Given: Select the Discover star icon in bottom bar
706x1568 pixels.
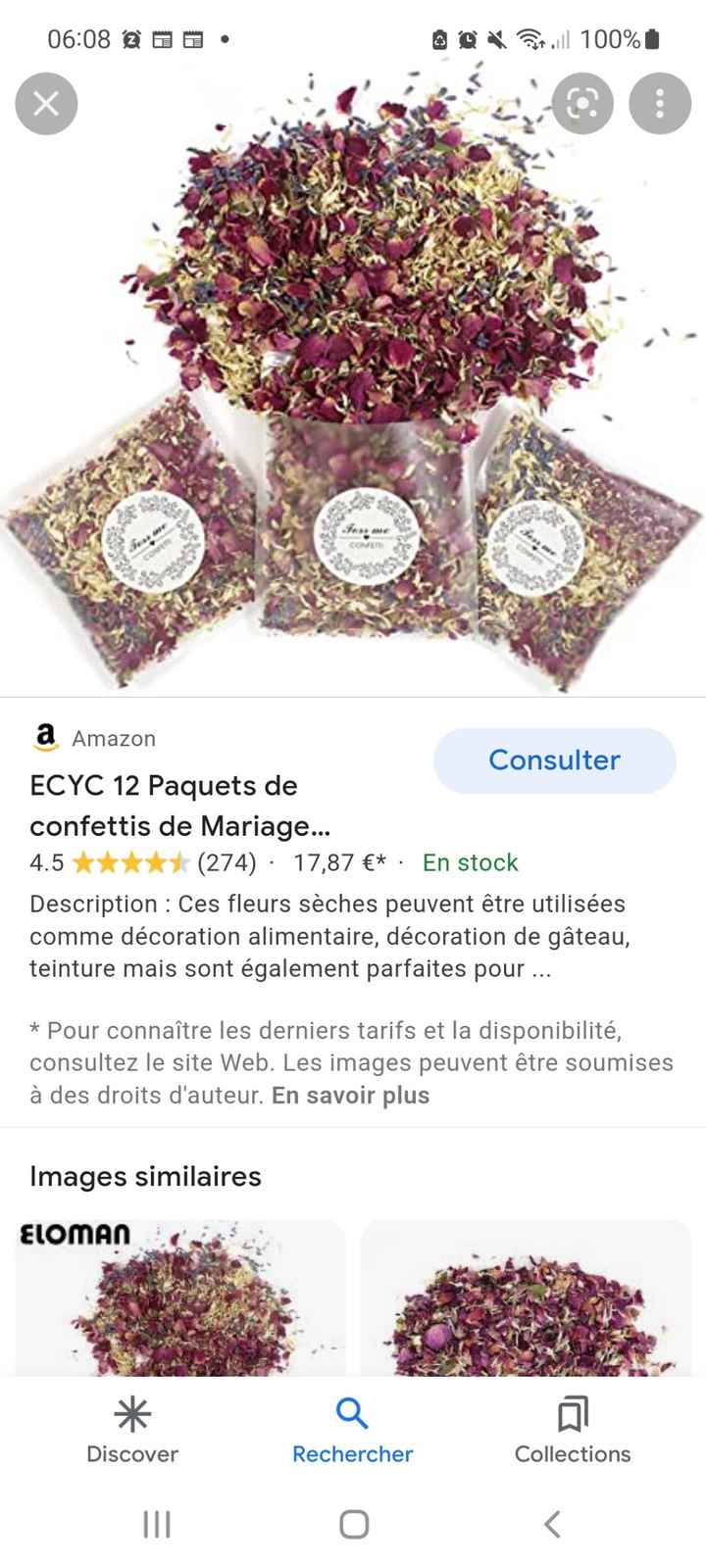Looking at the screenshot, I should coord(131,1415).
